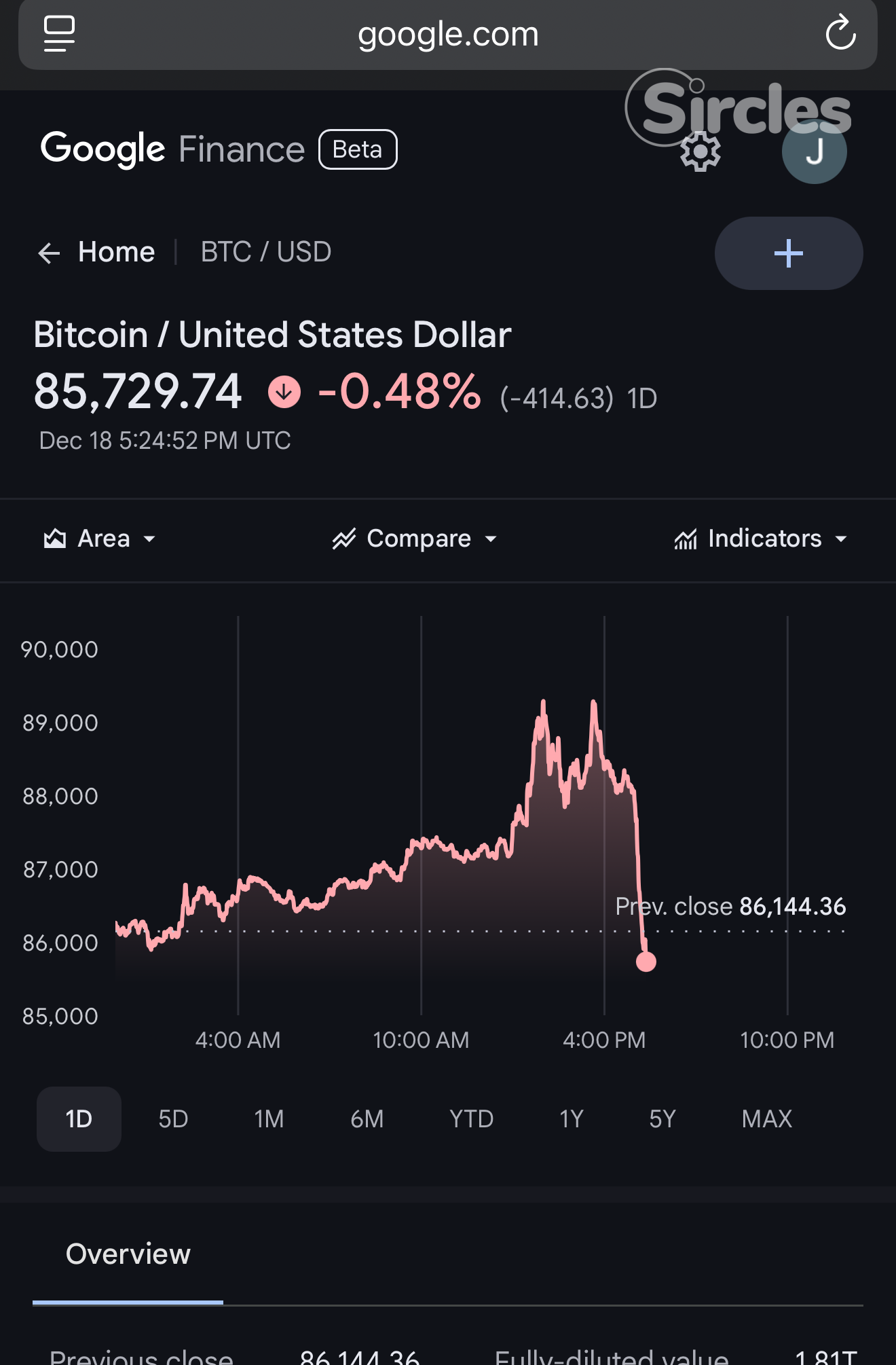The height and width of the screenshot is (1365, 896).
Task: Expand the Area chart type dropdown
Action: [100, 539]
